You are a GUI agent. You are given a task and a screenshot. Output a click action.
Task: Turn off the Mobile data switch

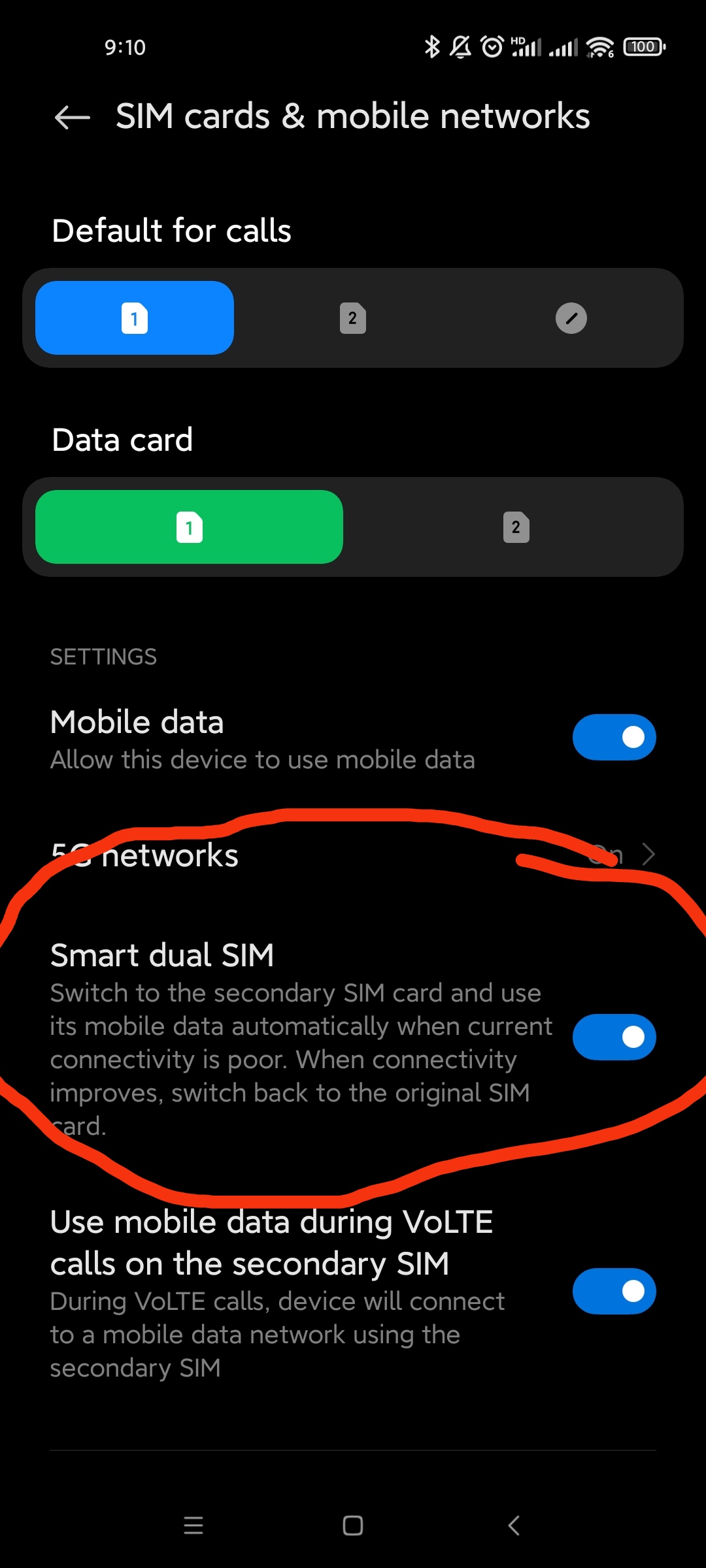click(x=614, y=737)
